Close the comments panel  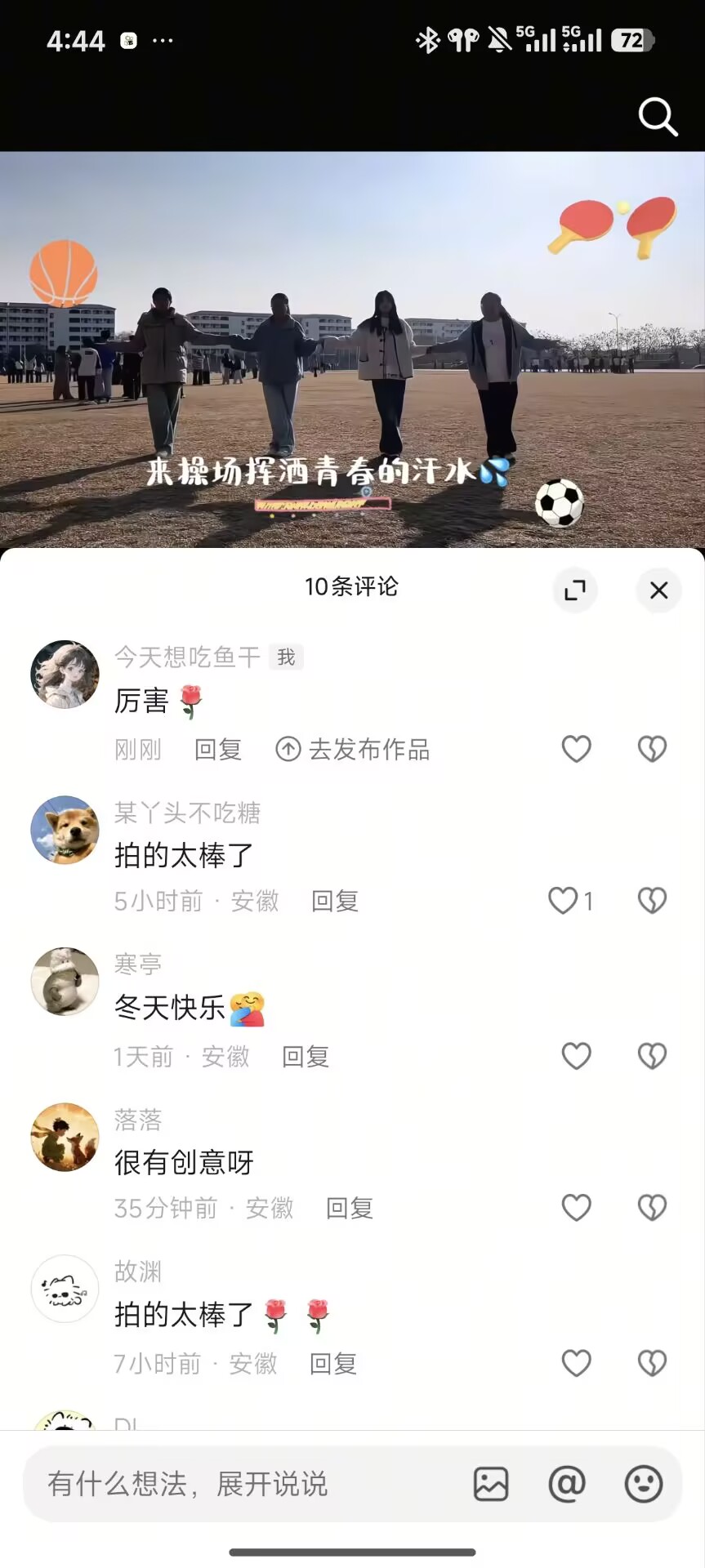(658, 590)
